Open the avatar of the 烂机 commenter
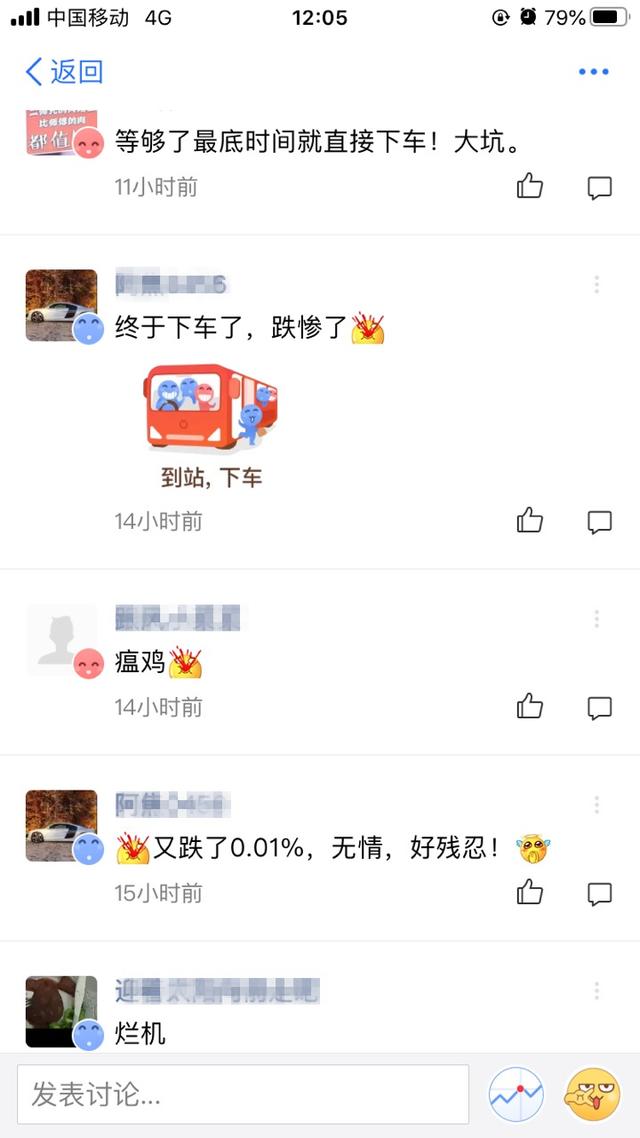The width and height of the screenshot is (640, 1138). (61, 1011)
